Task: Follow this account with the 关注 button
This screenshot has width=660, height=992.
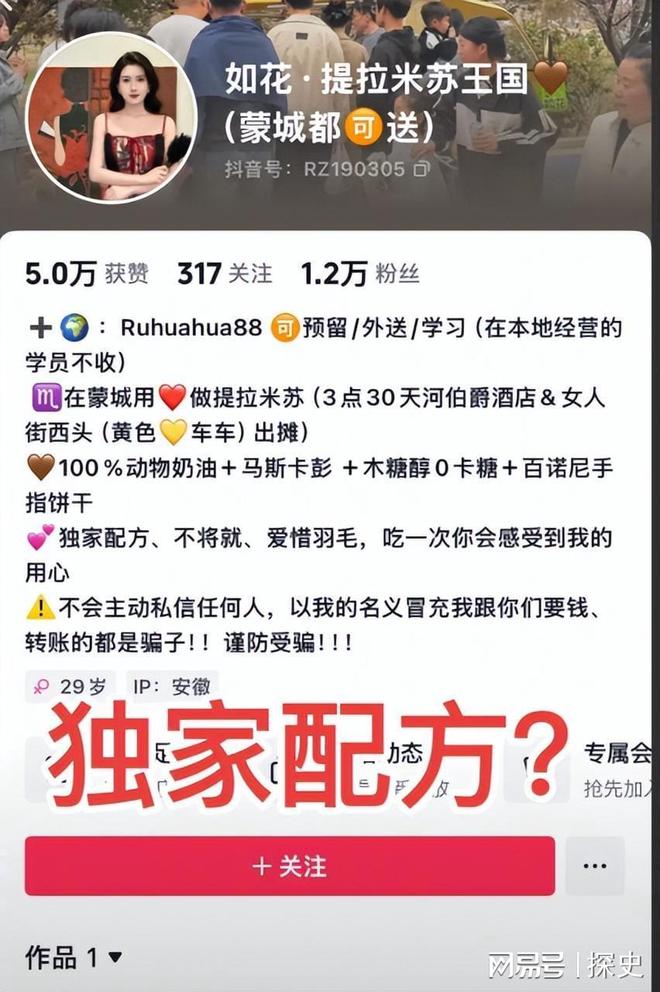Action: pyautogui.click(x=289, y=866)
